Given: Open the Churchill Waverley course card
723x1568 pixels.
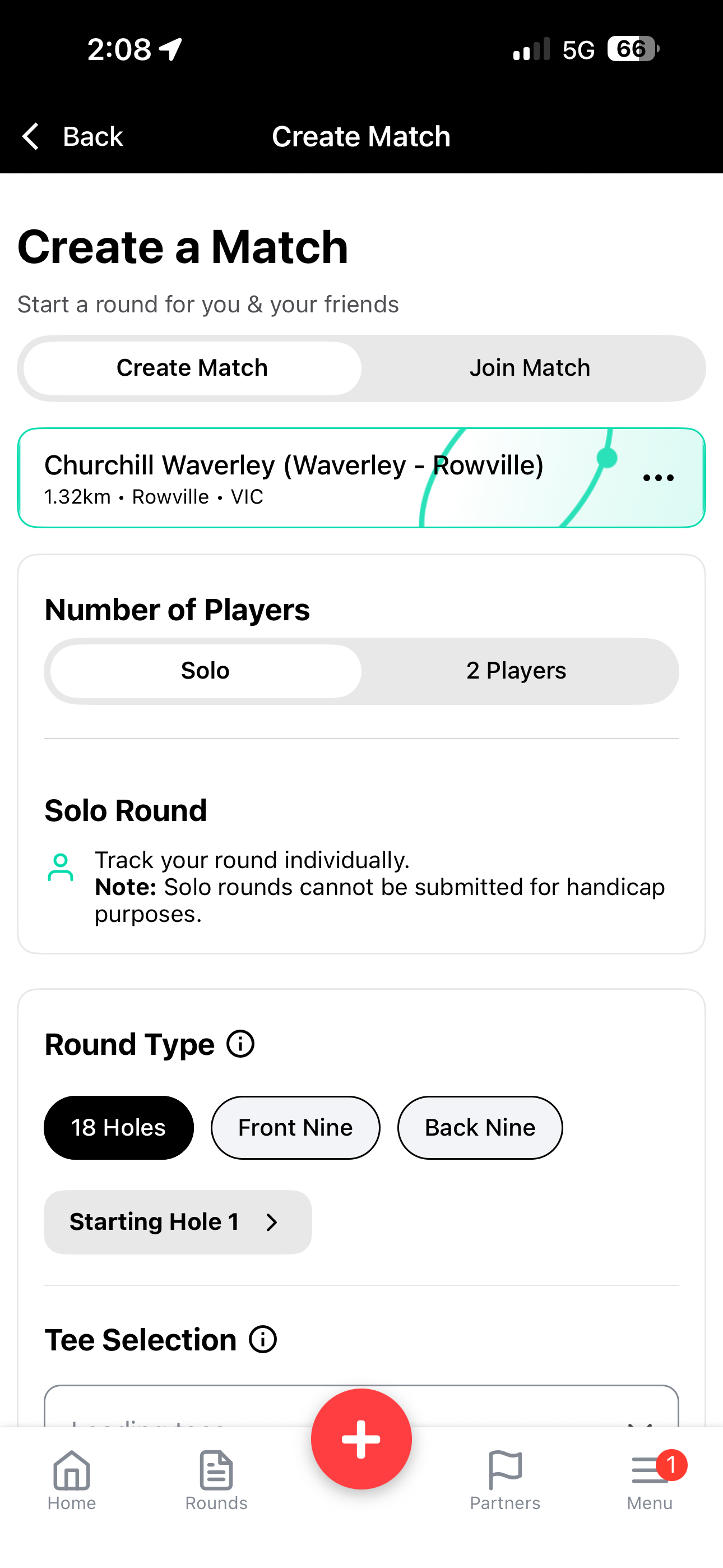Looking at the screenshot, I should pyautogui.click(x=361, y=478).
